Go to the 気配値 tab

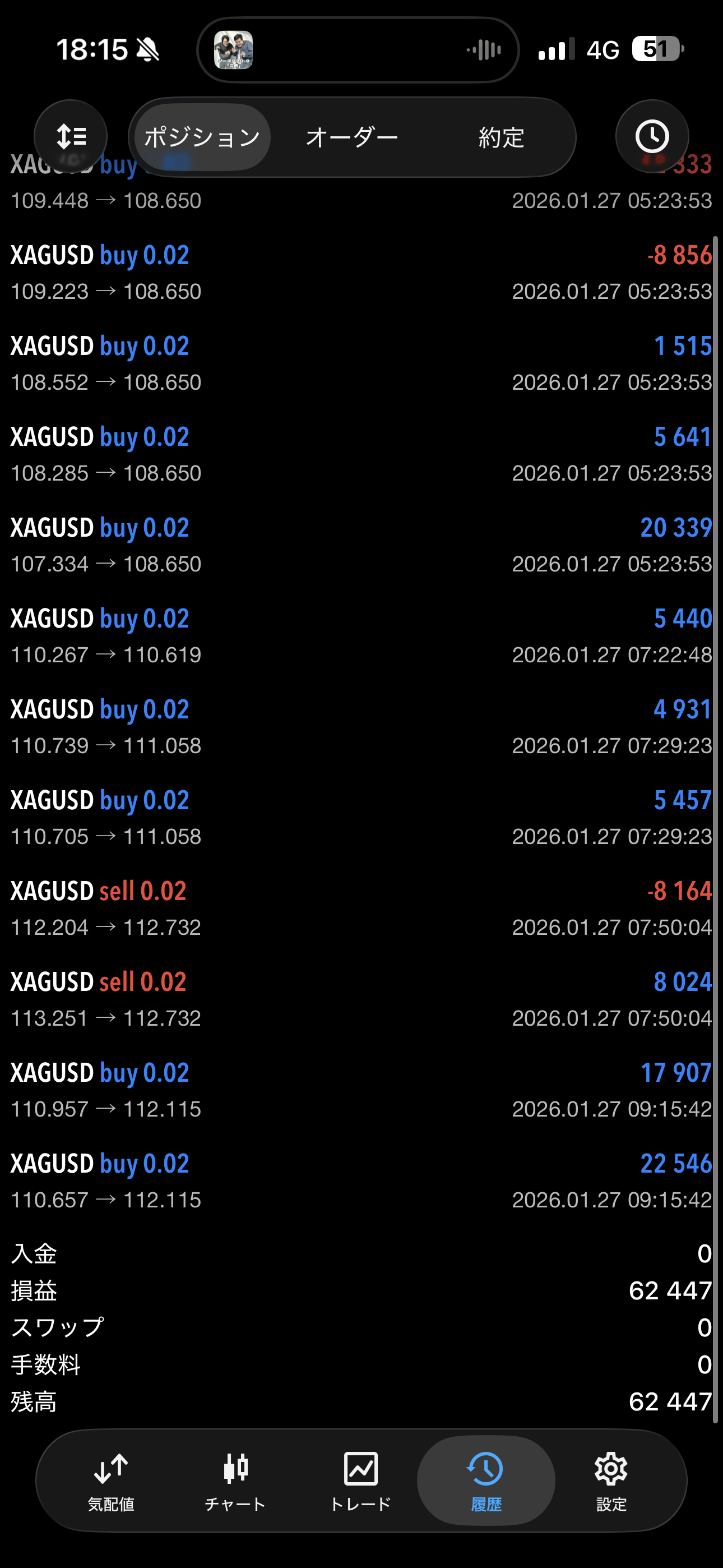click(111, 1481)
